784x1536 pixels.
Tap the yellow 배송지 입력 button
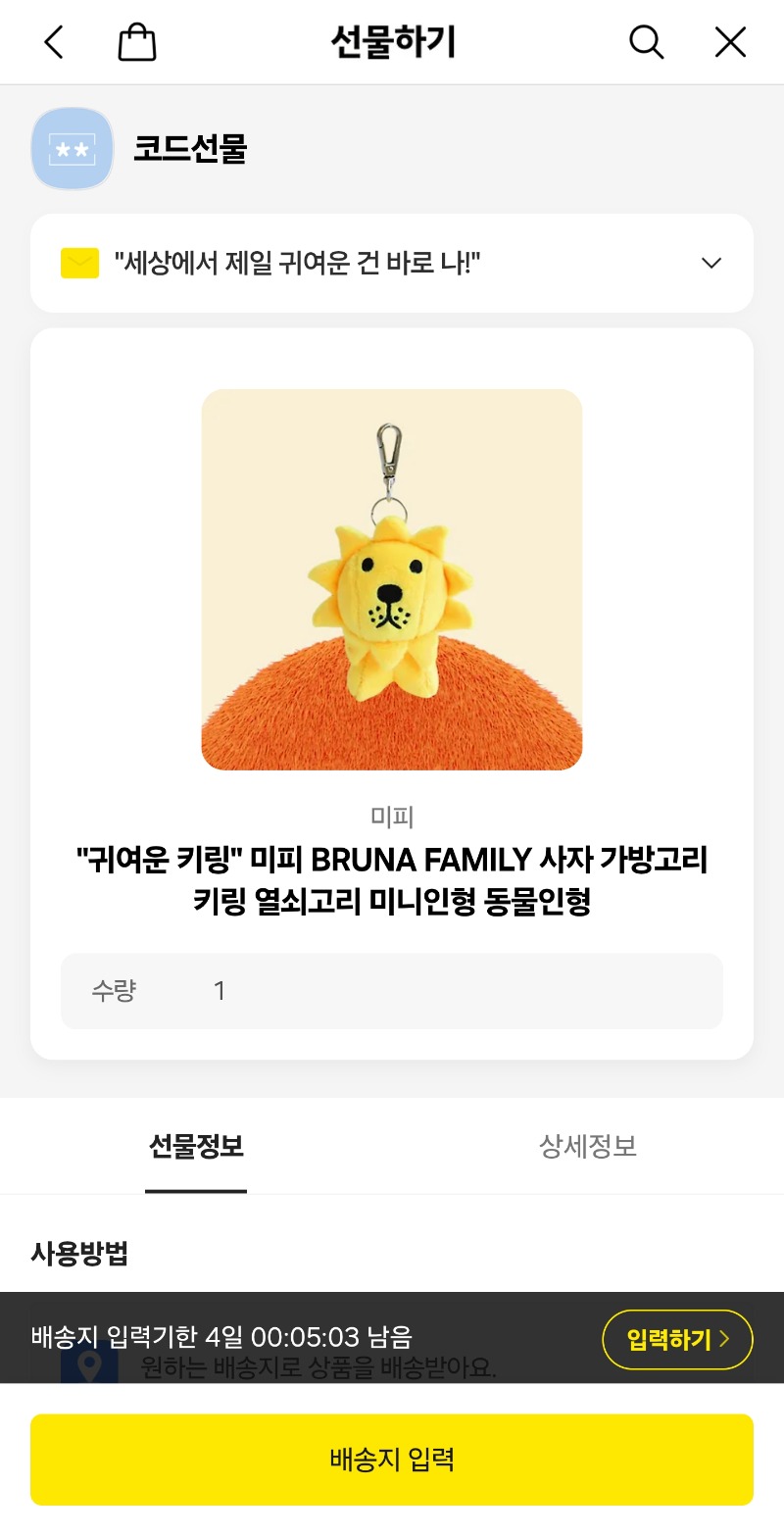[392, 1460]
